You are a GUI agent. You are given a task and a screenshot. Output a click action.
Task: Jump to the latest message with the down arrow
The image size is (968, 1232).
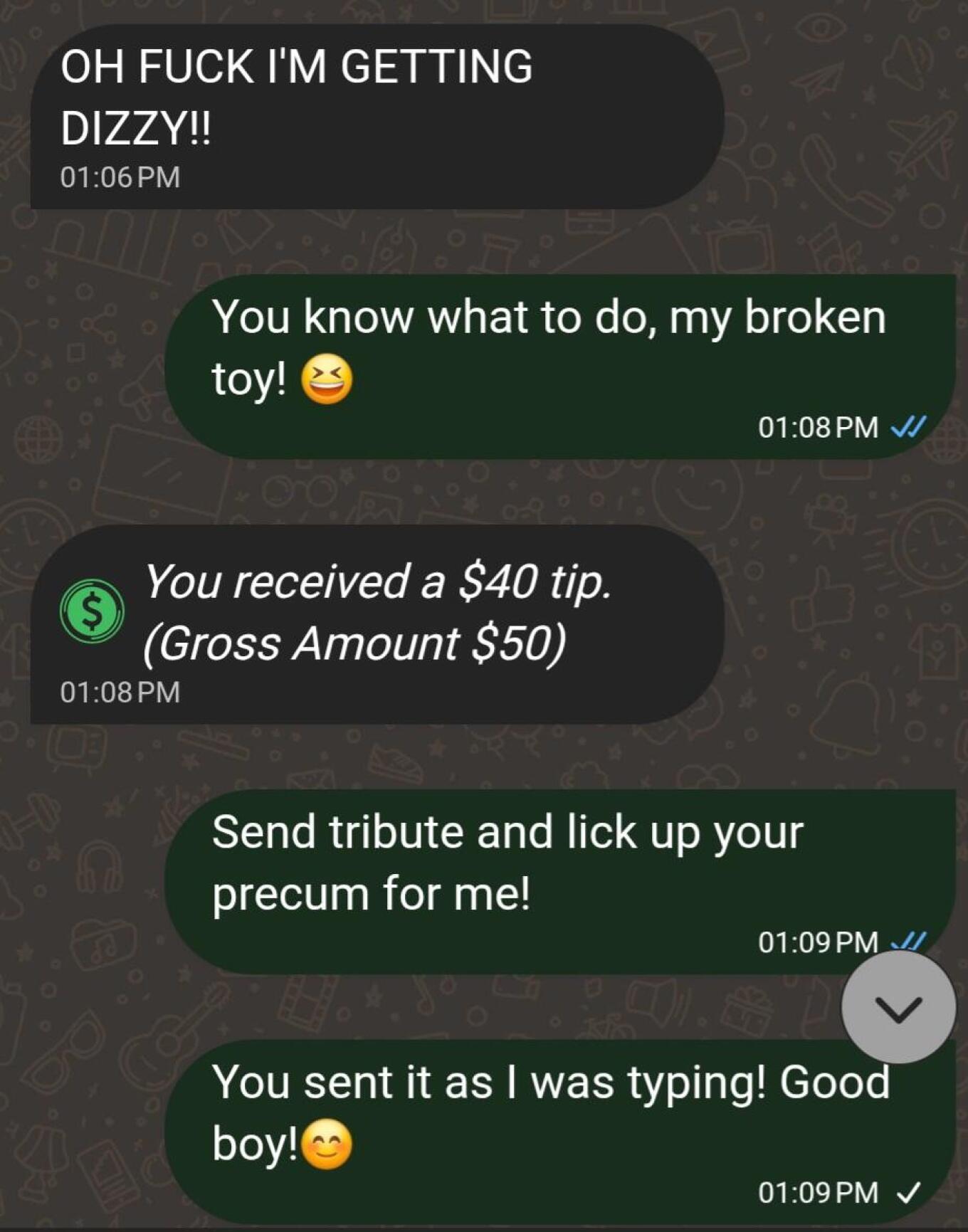pos(898,1008)
